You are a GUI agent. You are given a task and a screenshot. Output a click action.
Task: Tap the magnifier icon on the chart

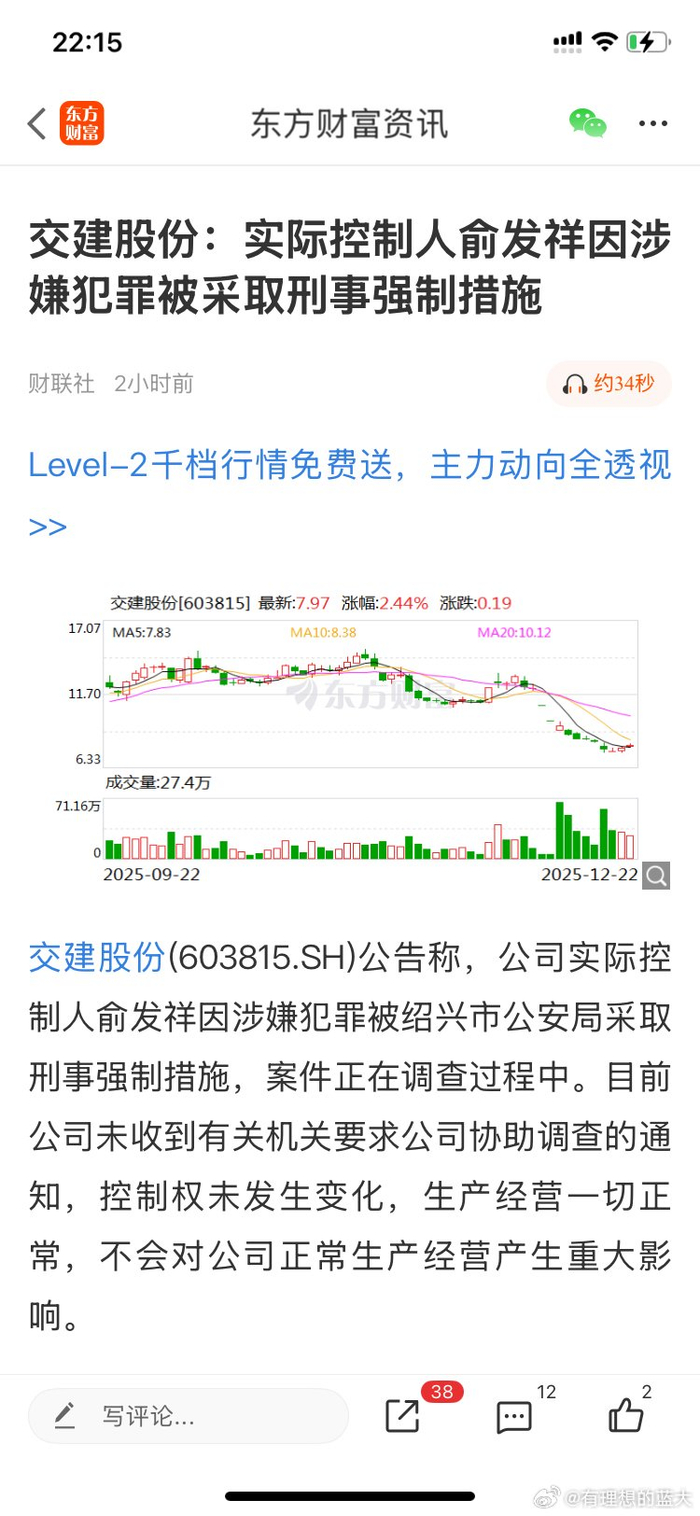[656, 876]
